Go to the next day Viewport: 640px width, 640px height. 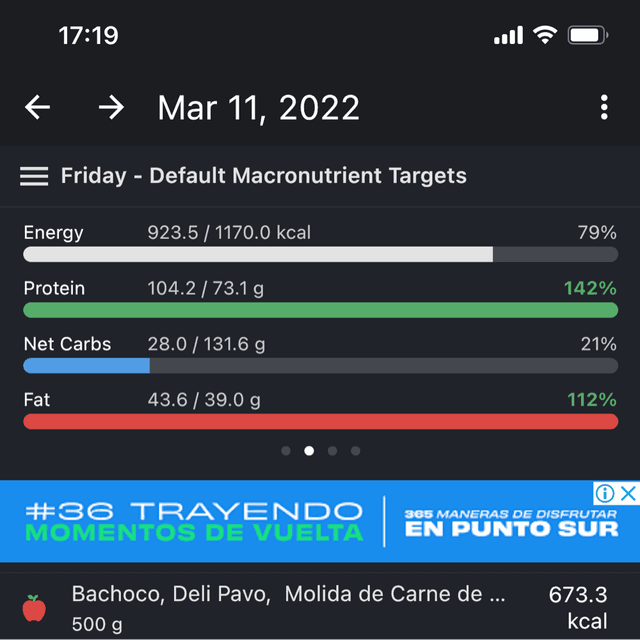111,108
